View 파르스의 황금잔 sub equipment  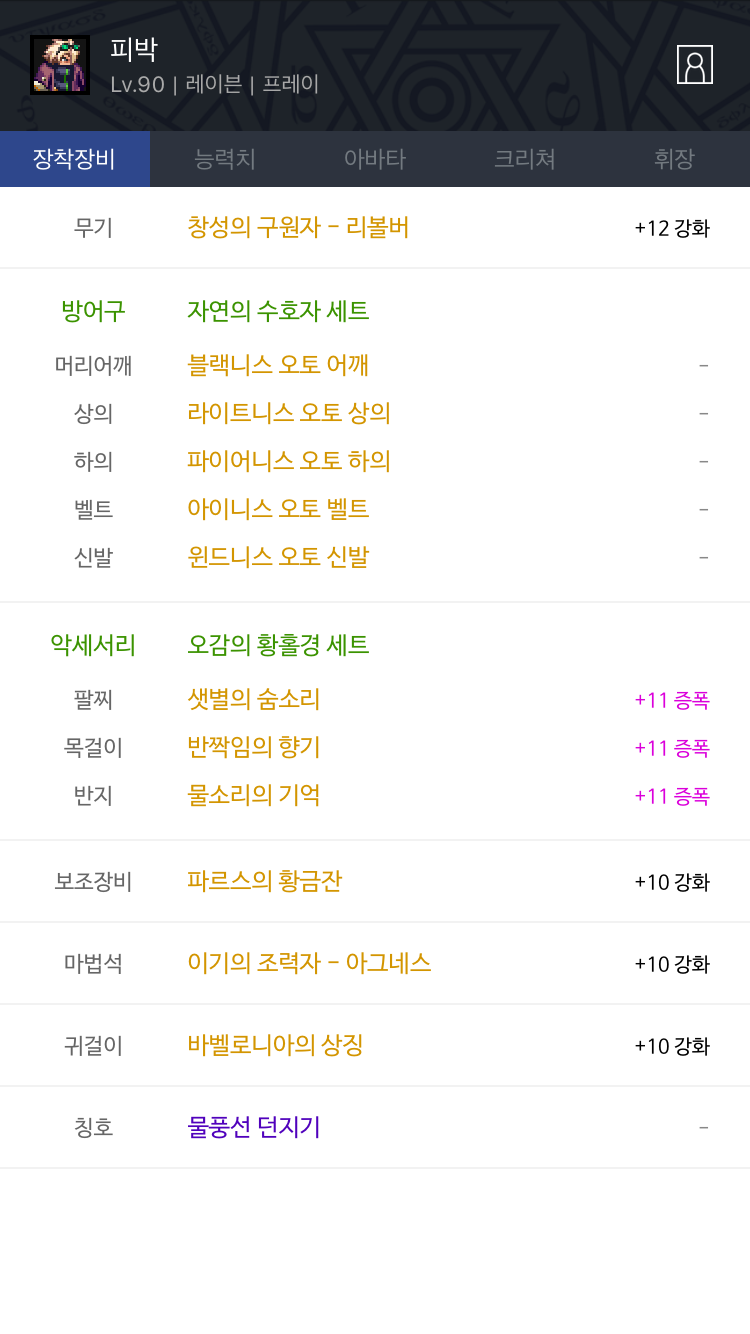[265, 881]
